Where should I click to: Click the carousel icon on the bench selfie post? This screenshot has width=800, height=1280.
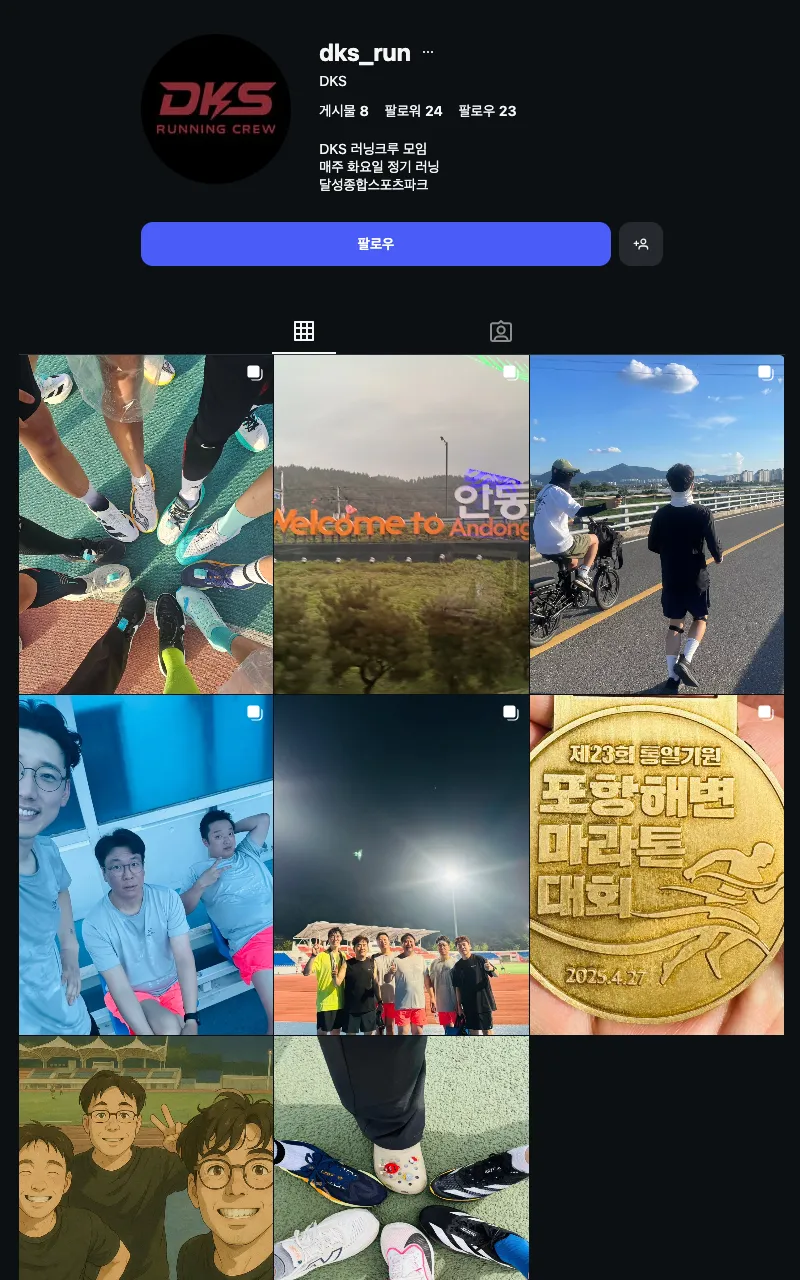click(x=255, y=712)
